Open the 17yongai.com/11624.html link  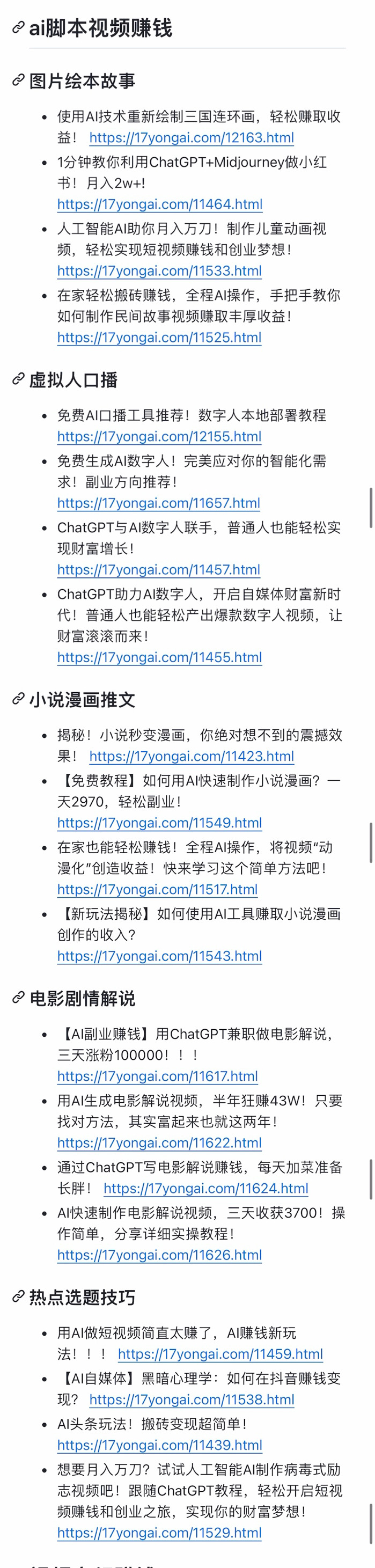click(207, 1188)
